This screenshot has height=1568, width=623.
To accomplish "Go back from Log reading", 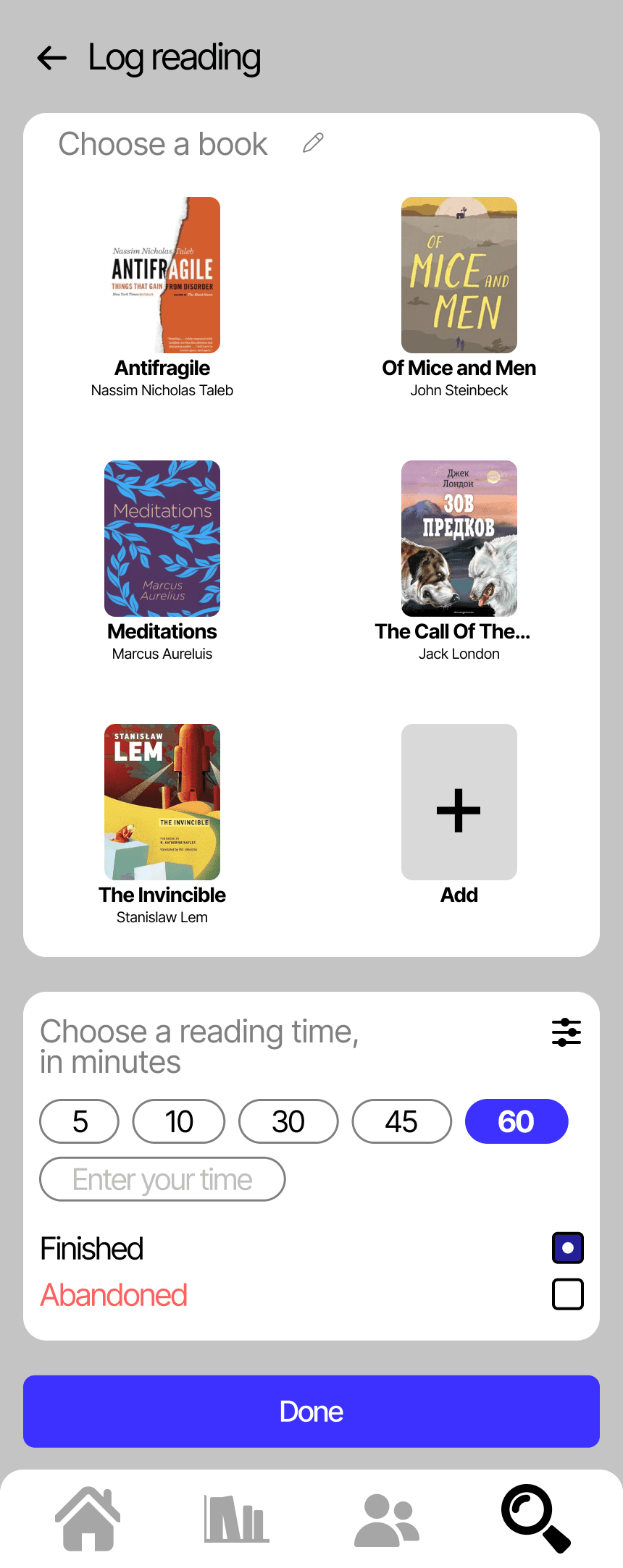I will pos(52,58).
